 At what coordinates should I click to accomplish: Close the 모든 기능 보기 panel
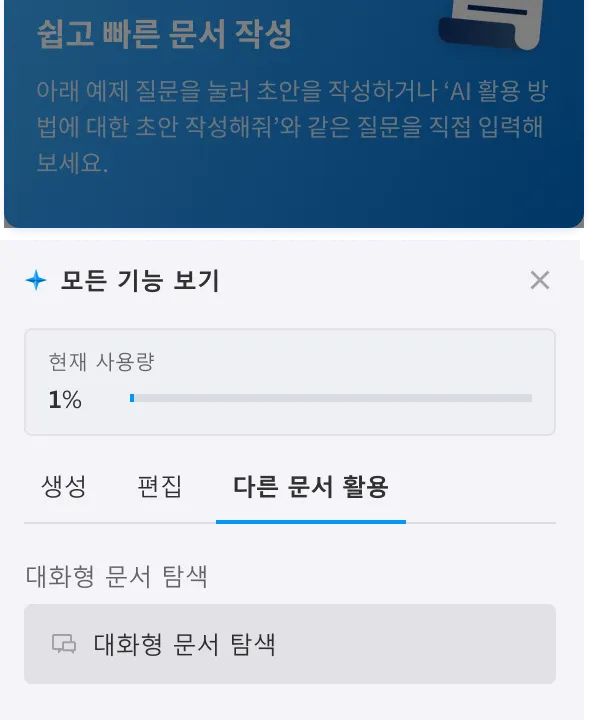(539, 280)
